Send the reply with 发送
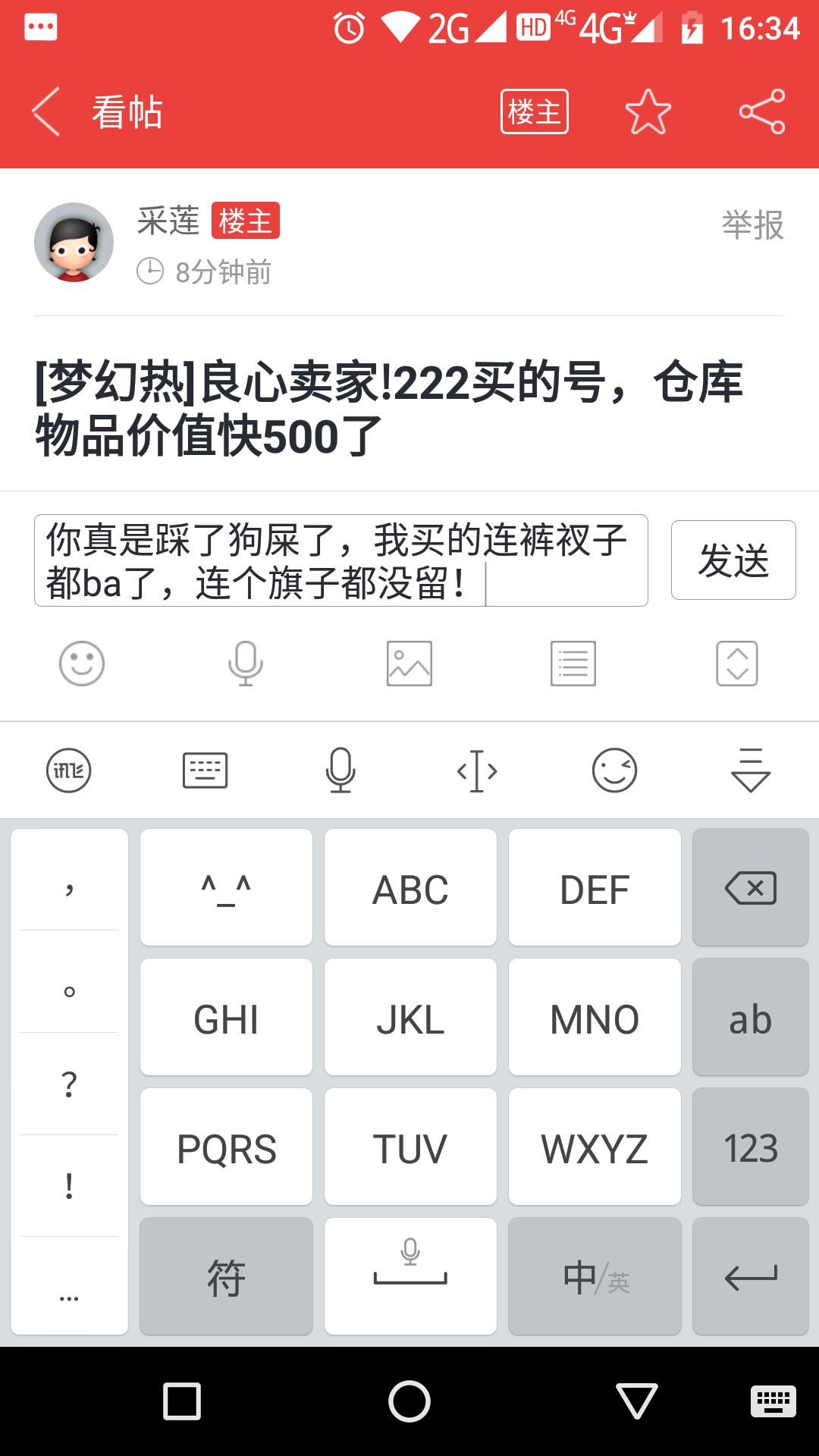 pyautogui.click(x=733, y=560)
